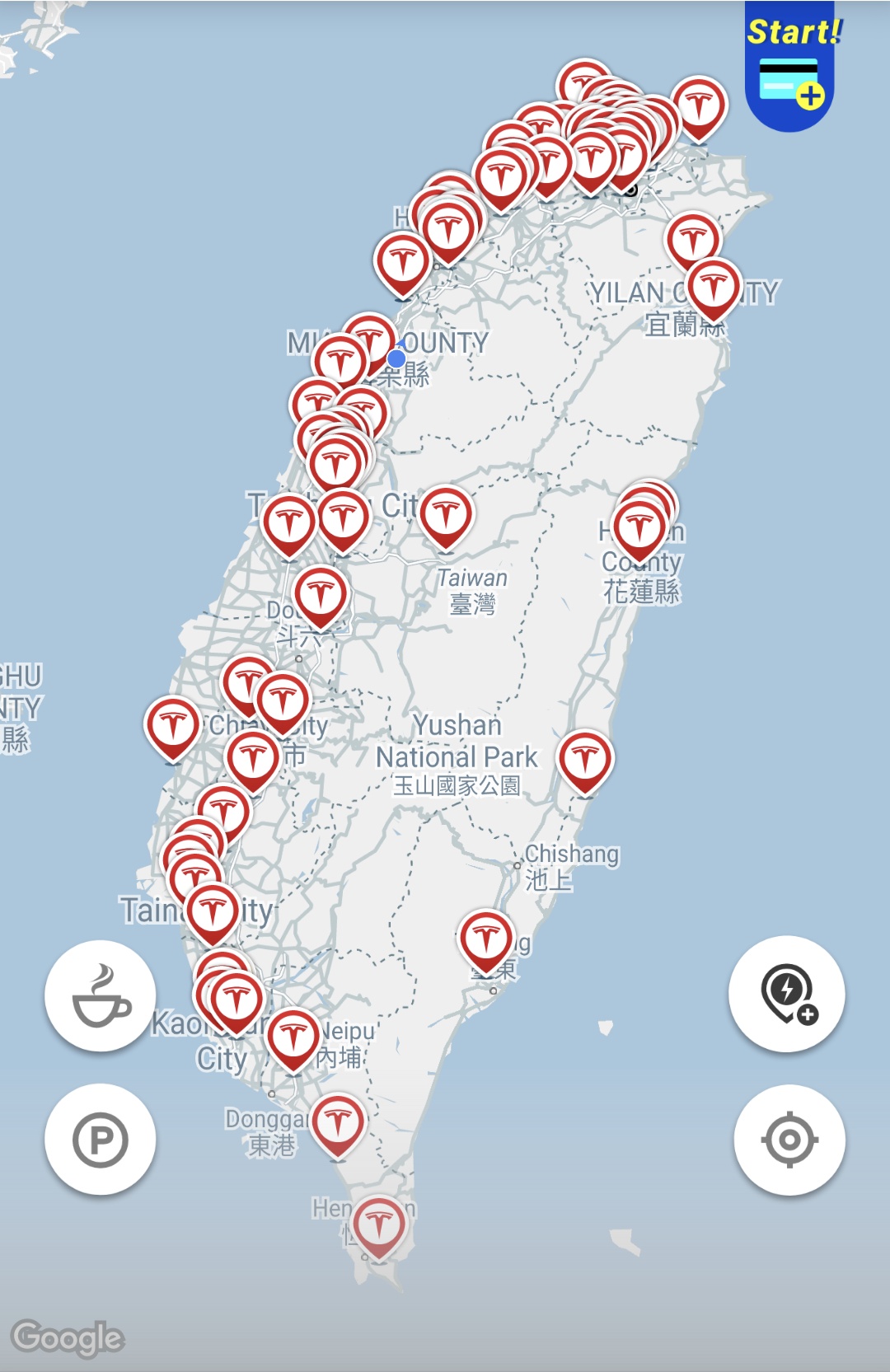Center map on my current location
Screen dimensions: 890x1372
tap(789, 1140)
